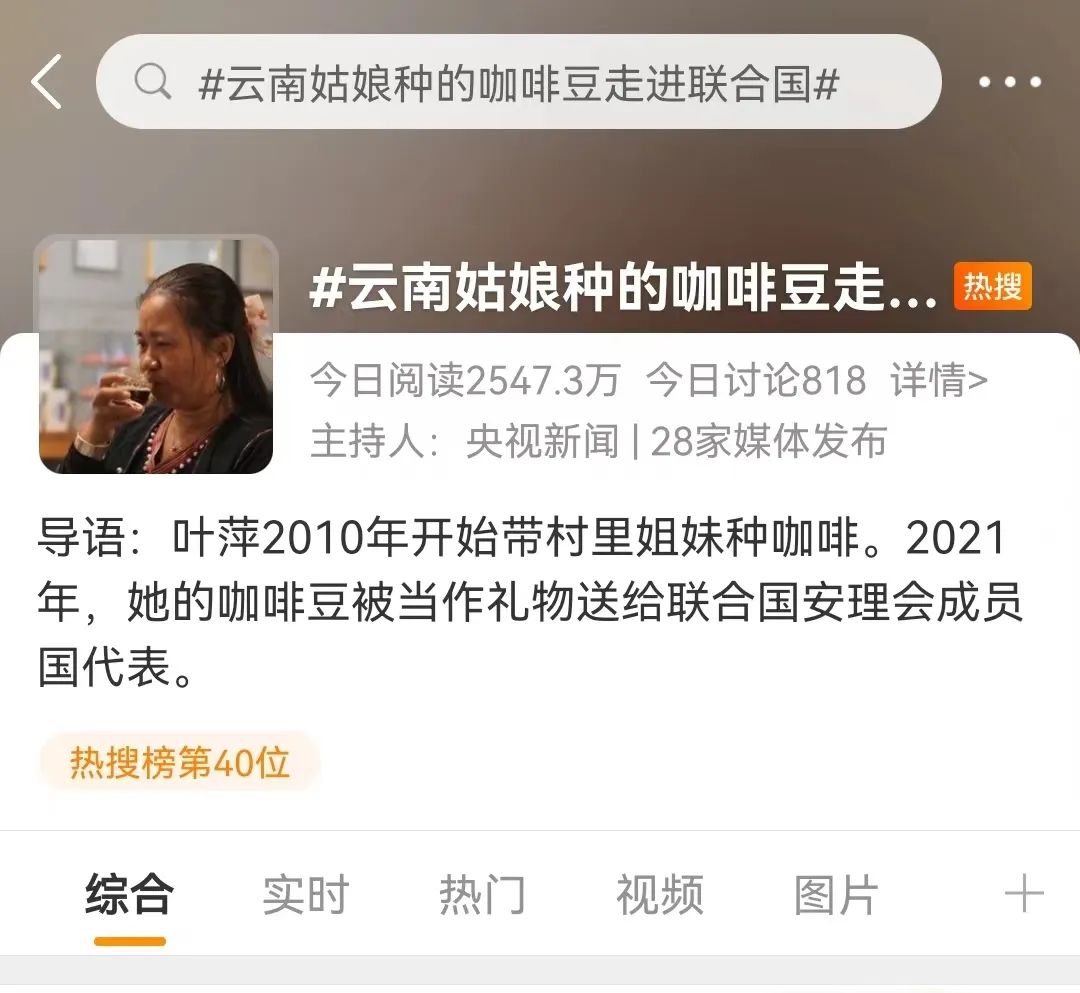Open the three-dot overflow menu
The image size is (1080, 993).
coord(1009,82)
